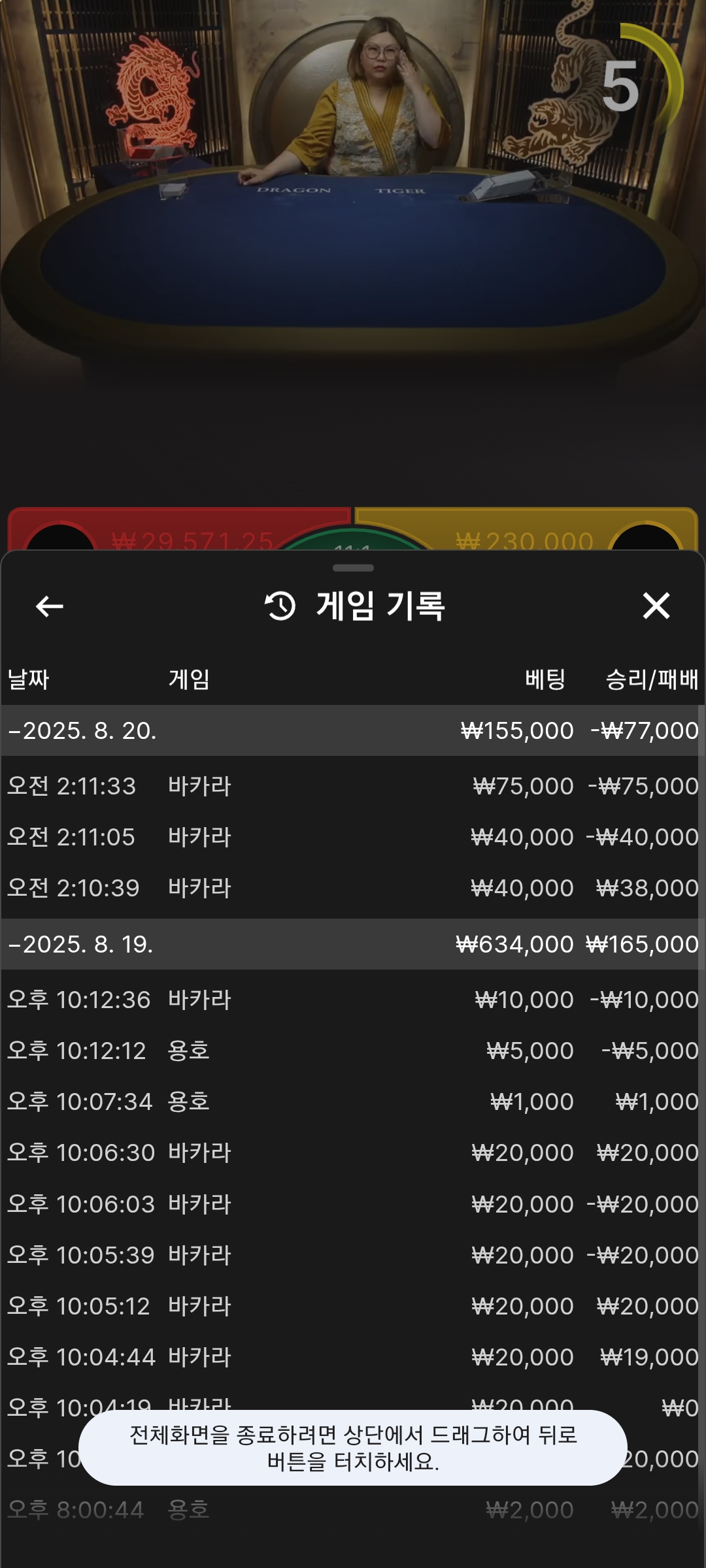Open the 오후 10:05:39 바카라 record
This screenshot has width=706, height=1568.
(x=353, y=1255)
